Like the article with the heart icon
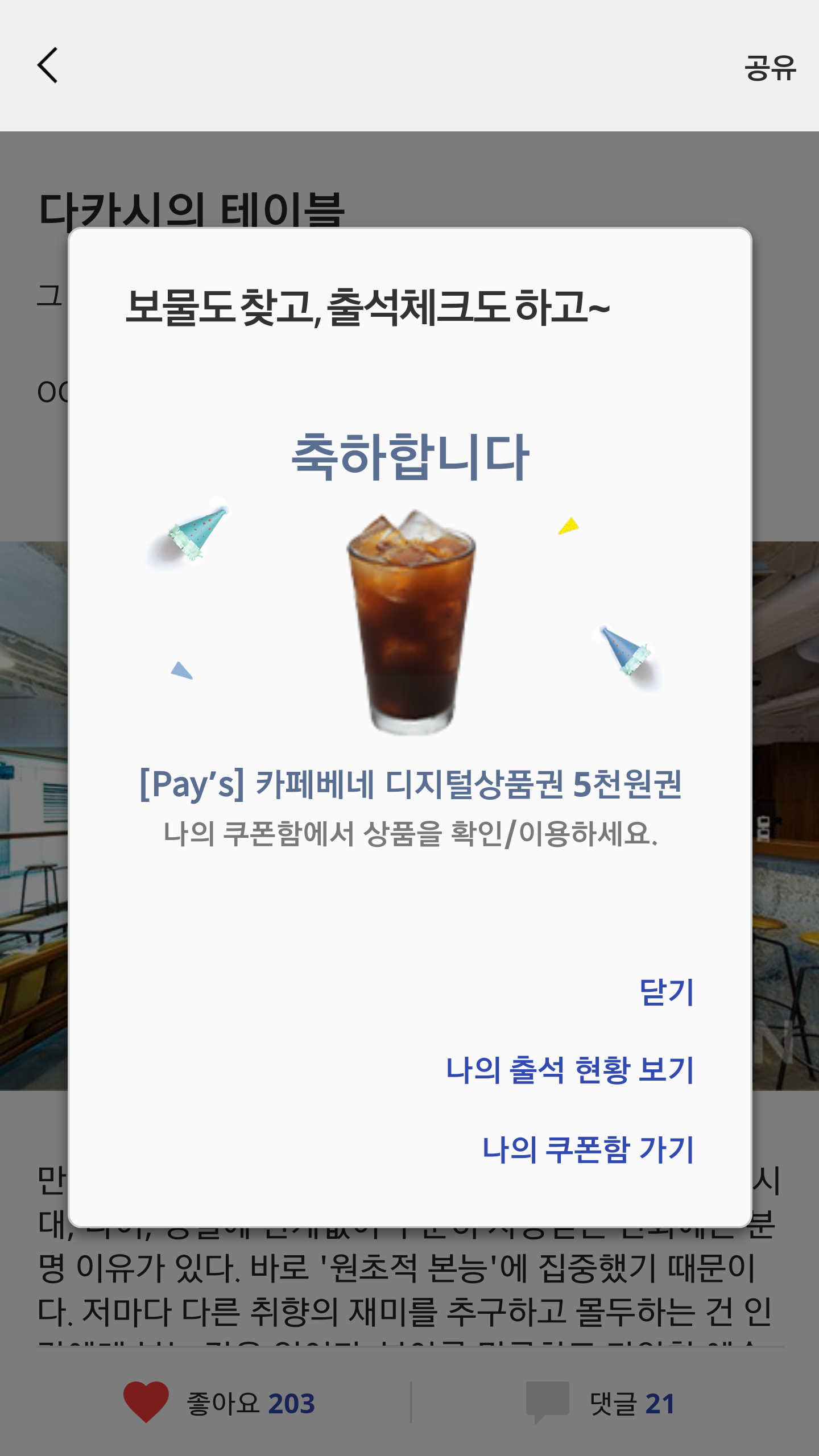The width and height of the screenshot is (819, 1456). (x=146, y=1402)
